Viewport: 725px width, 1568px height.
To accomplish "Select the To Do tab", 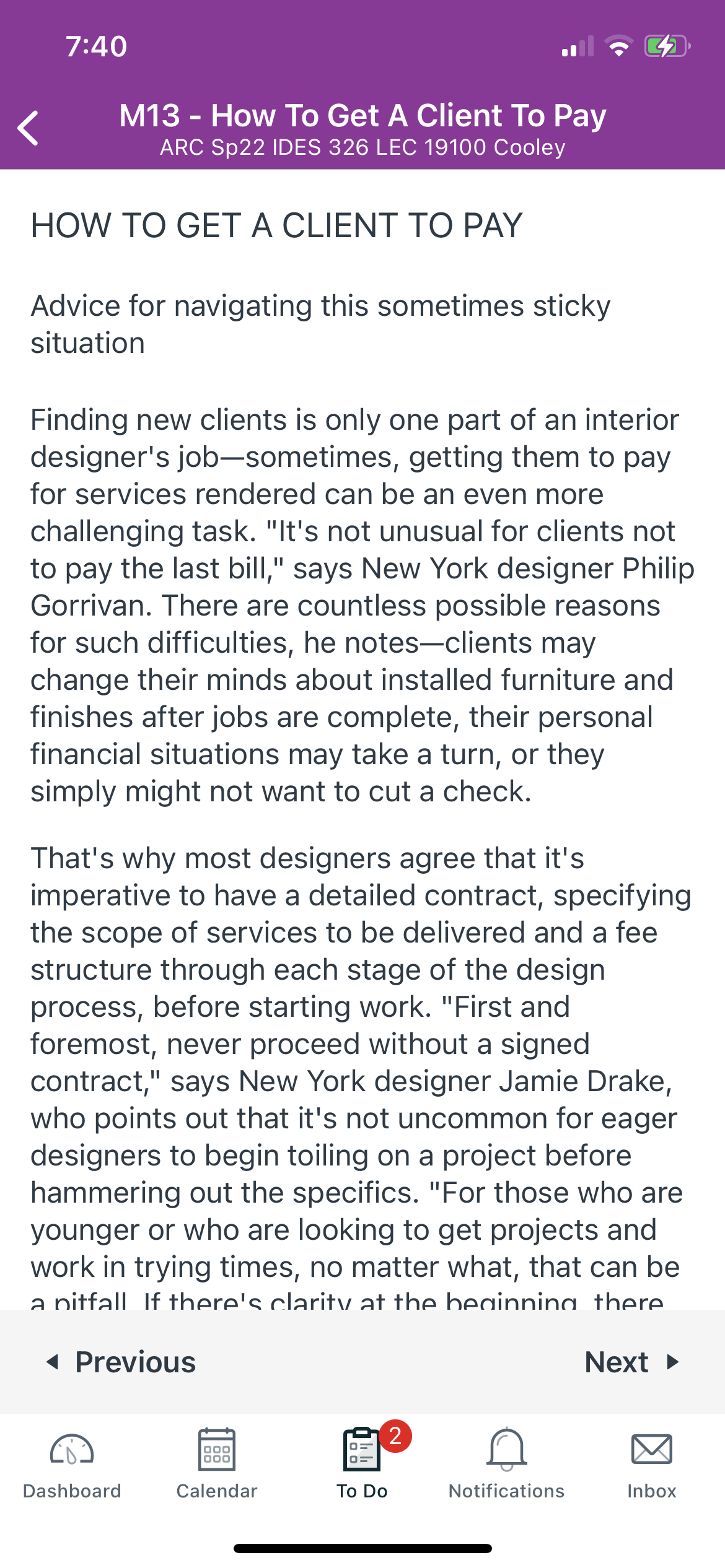I will click(362, 1464).
